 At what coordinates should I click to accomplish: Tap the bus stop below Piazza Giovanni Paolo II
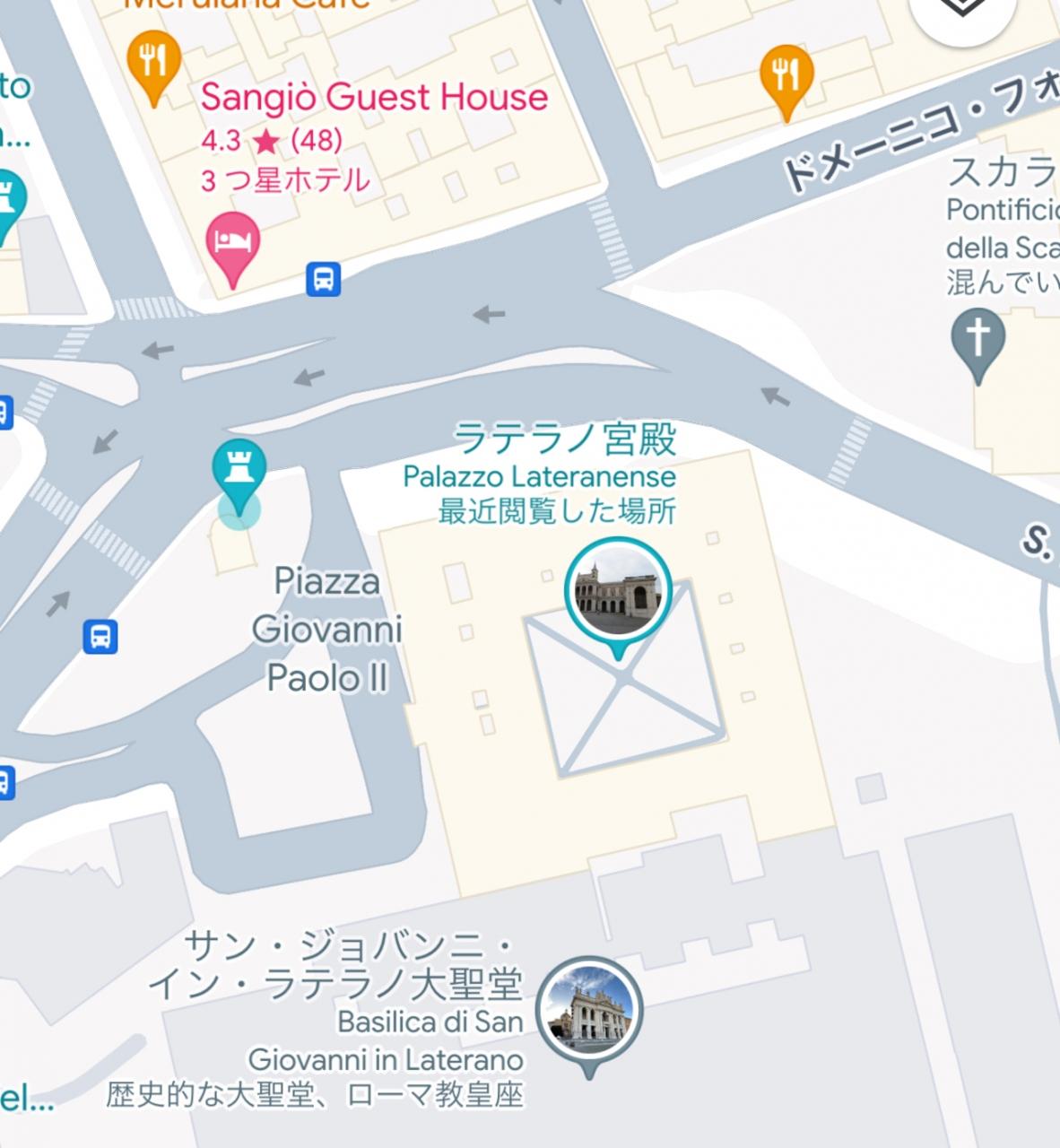coord(100,637)
